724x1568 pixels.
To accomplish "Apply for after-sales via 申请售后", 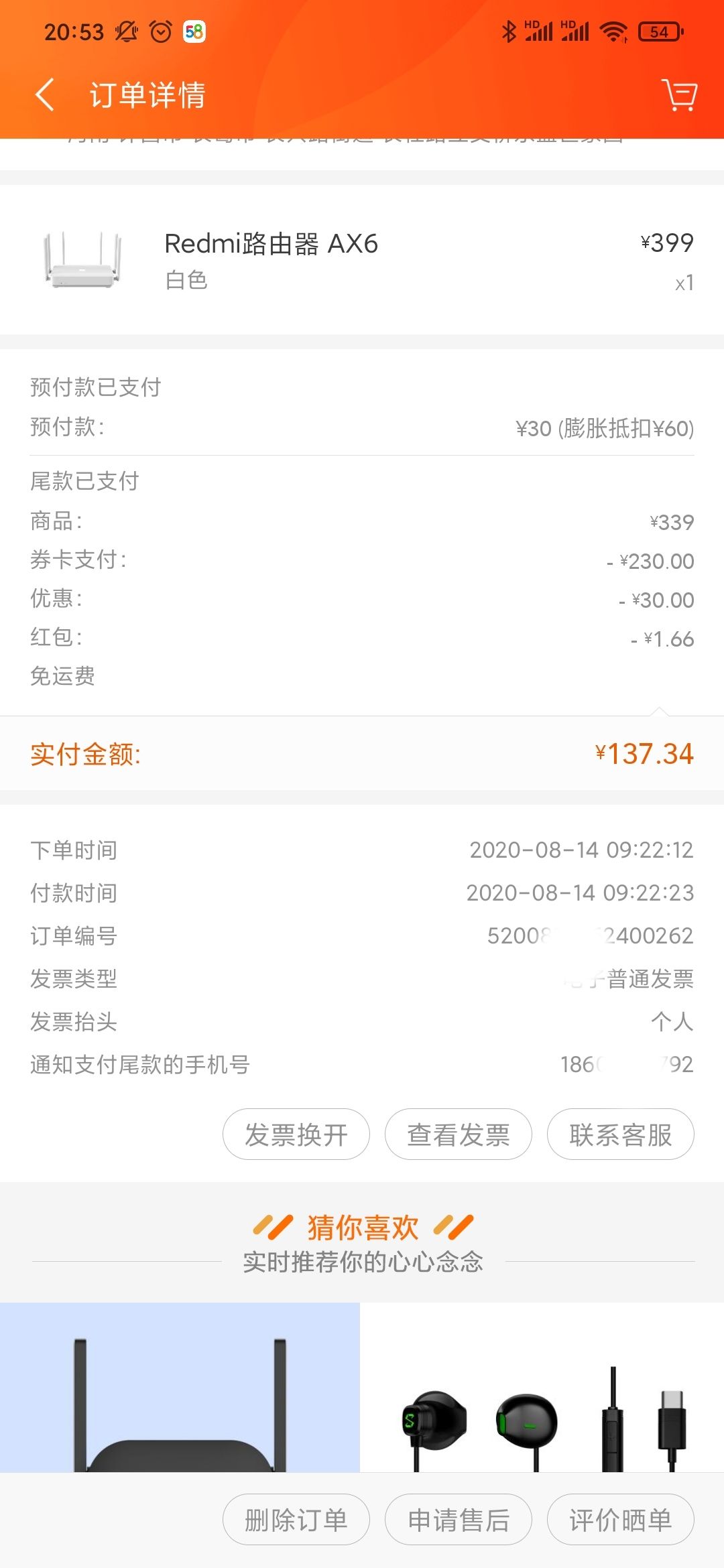I will tap(459, 1520).
